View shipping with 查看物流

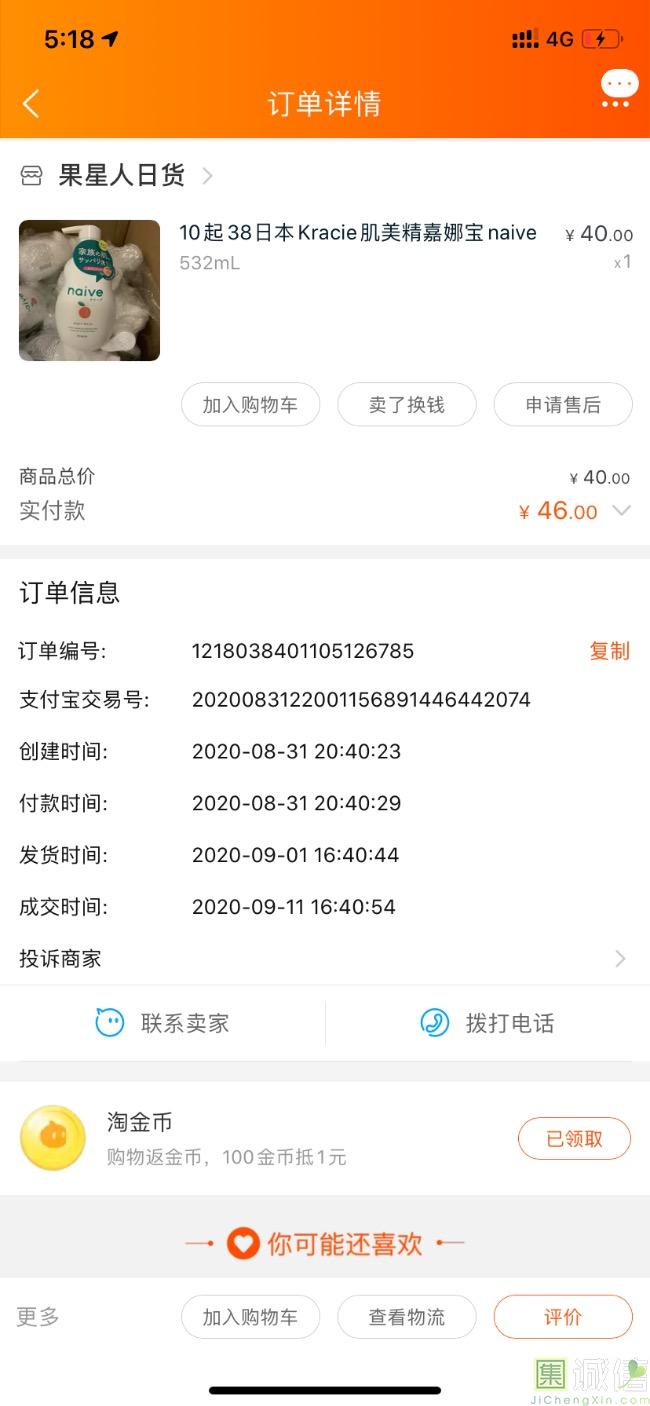(406, 1317)
